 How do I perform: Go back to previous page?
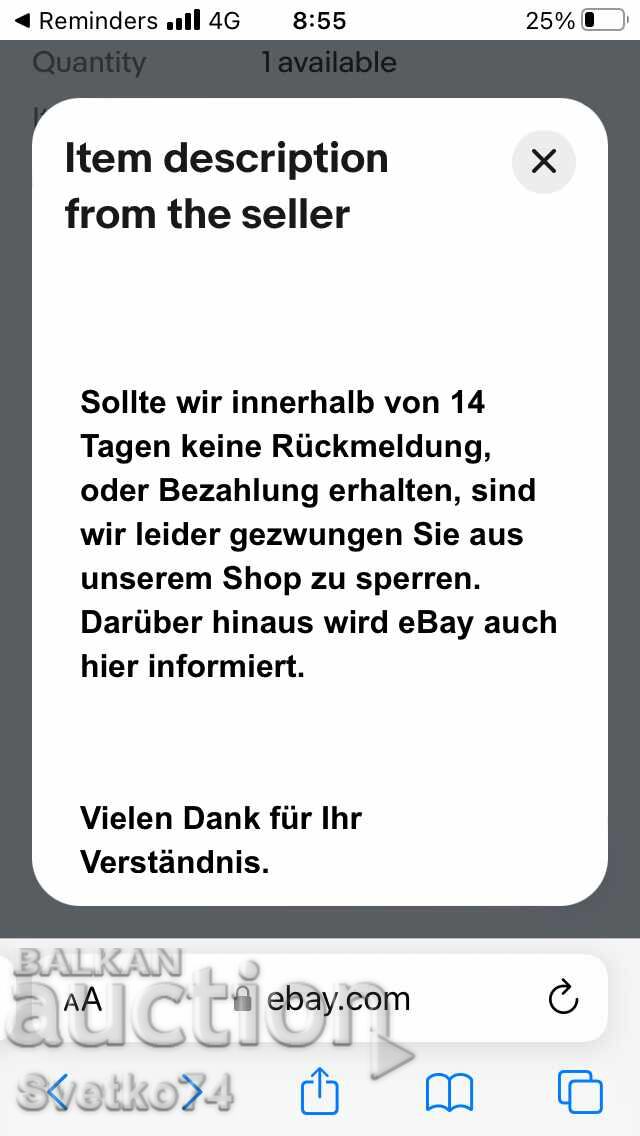[x=58, y=1092]
